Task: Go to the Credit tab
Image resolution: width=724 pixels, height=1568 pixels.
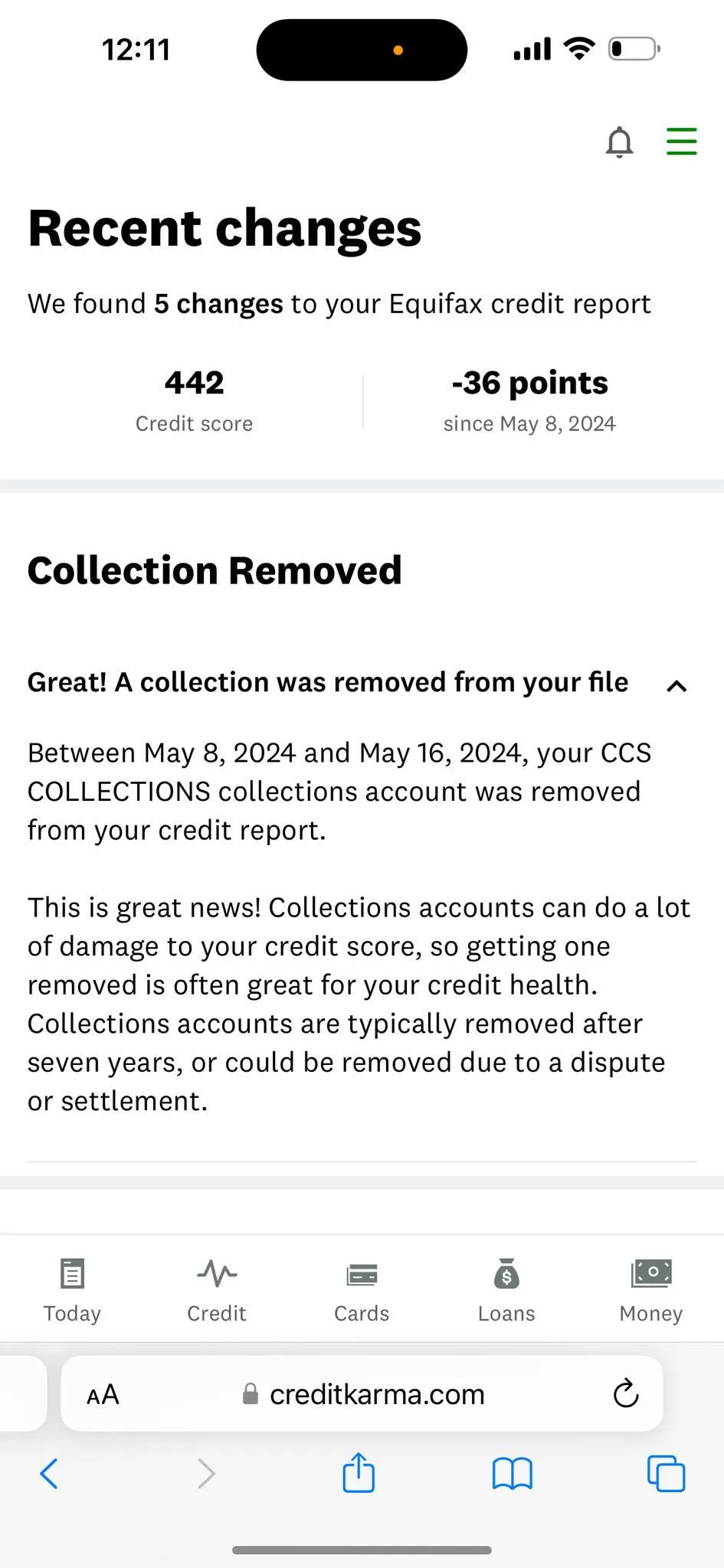Action: click(x=217, y=1291)
